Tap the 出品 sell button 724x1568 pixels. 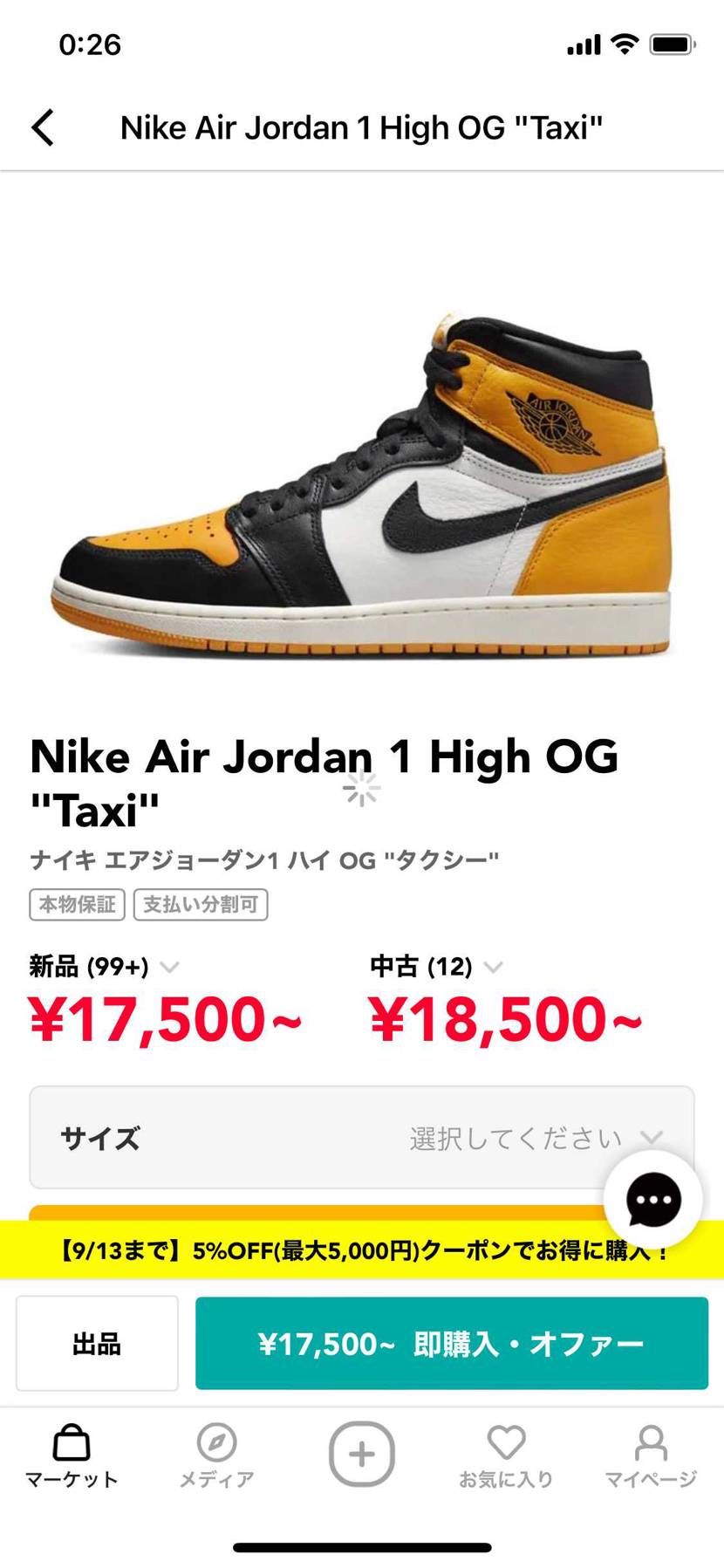coord(97,1343)
